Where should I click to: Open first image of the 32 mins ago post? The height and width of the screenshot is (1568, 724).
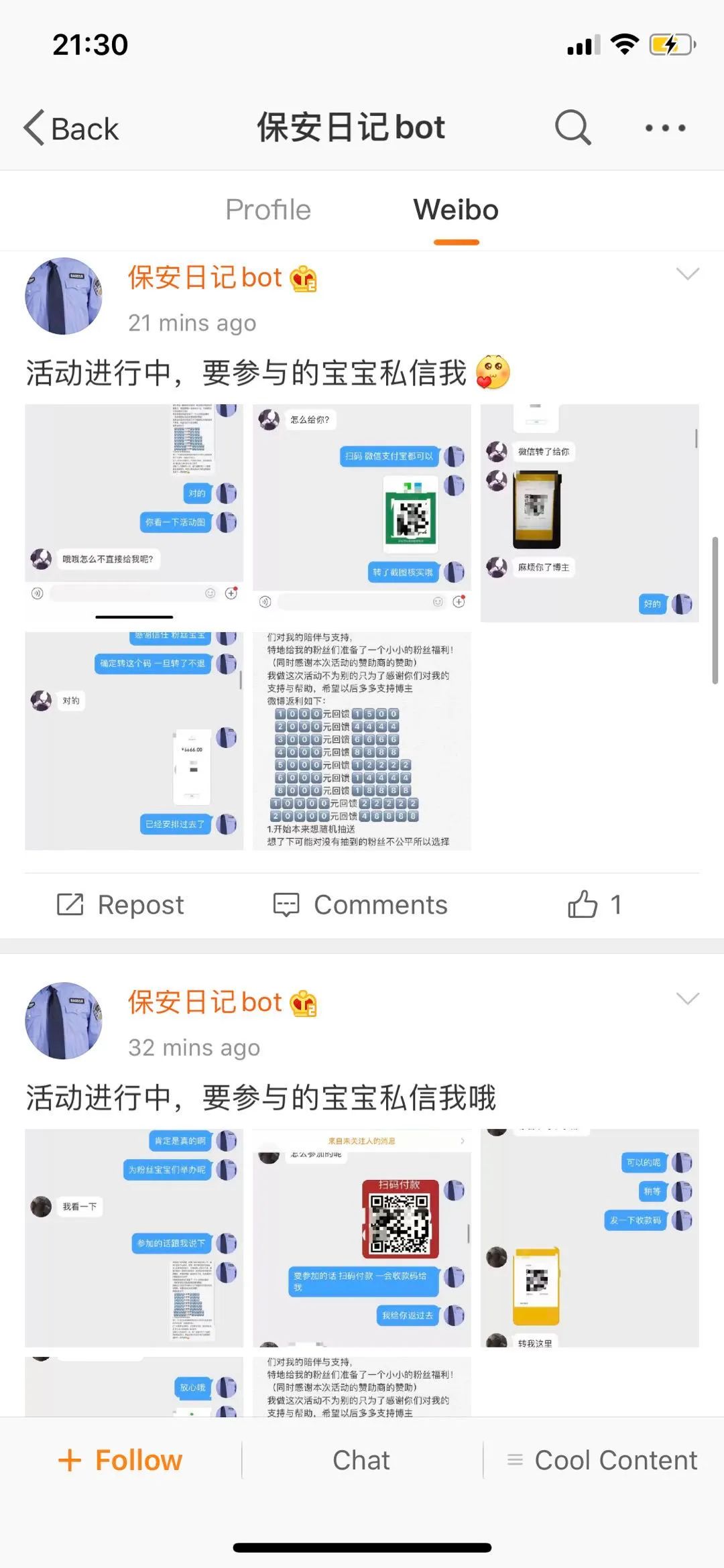[x=134, y=1238]
